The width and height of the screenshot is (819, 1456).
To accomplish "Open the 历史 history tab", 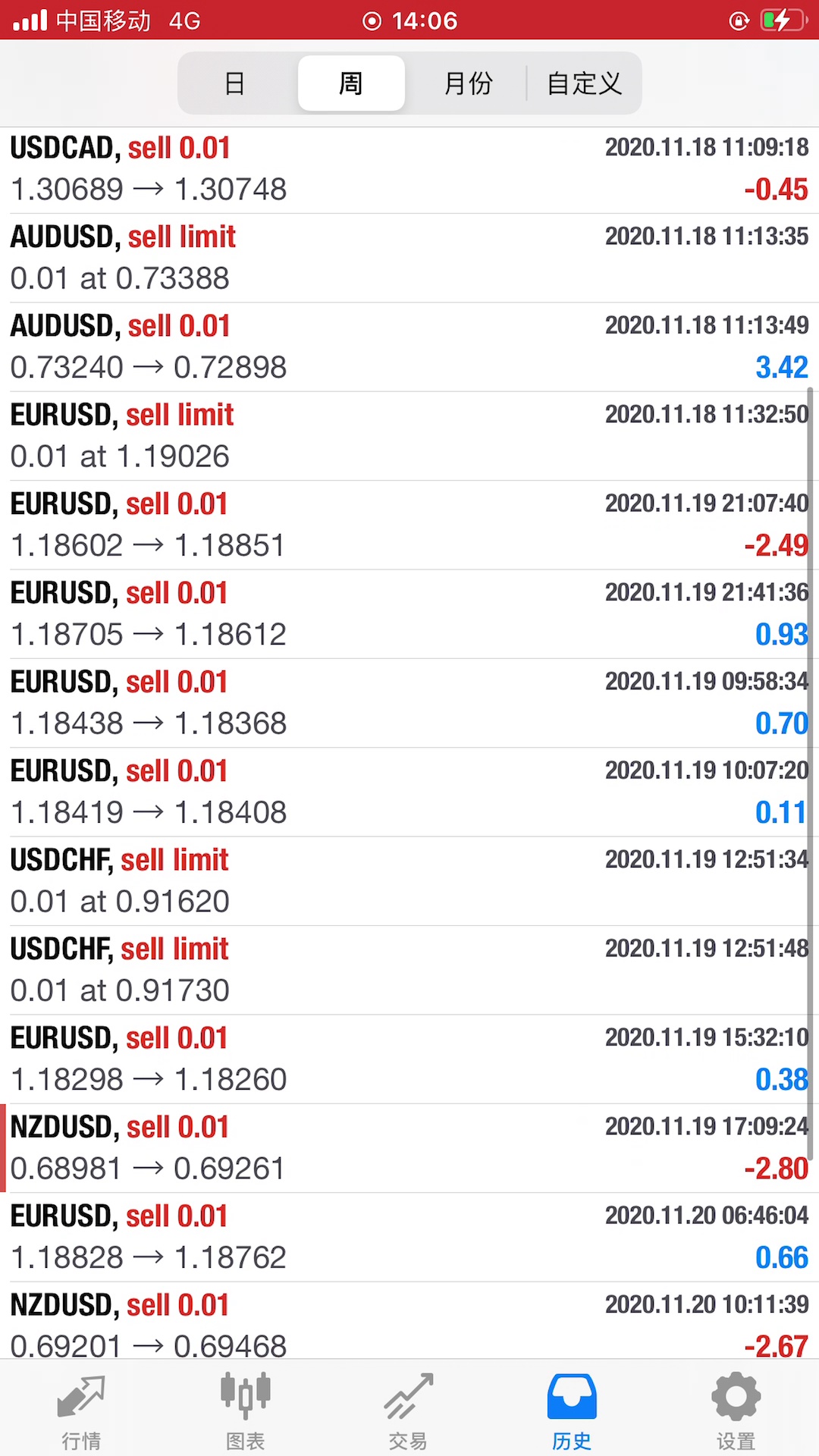I will [572, 1410].
